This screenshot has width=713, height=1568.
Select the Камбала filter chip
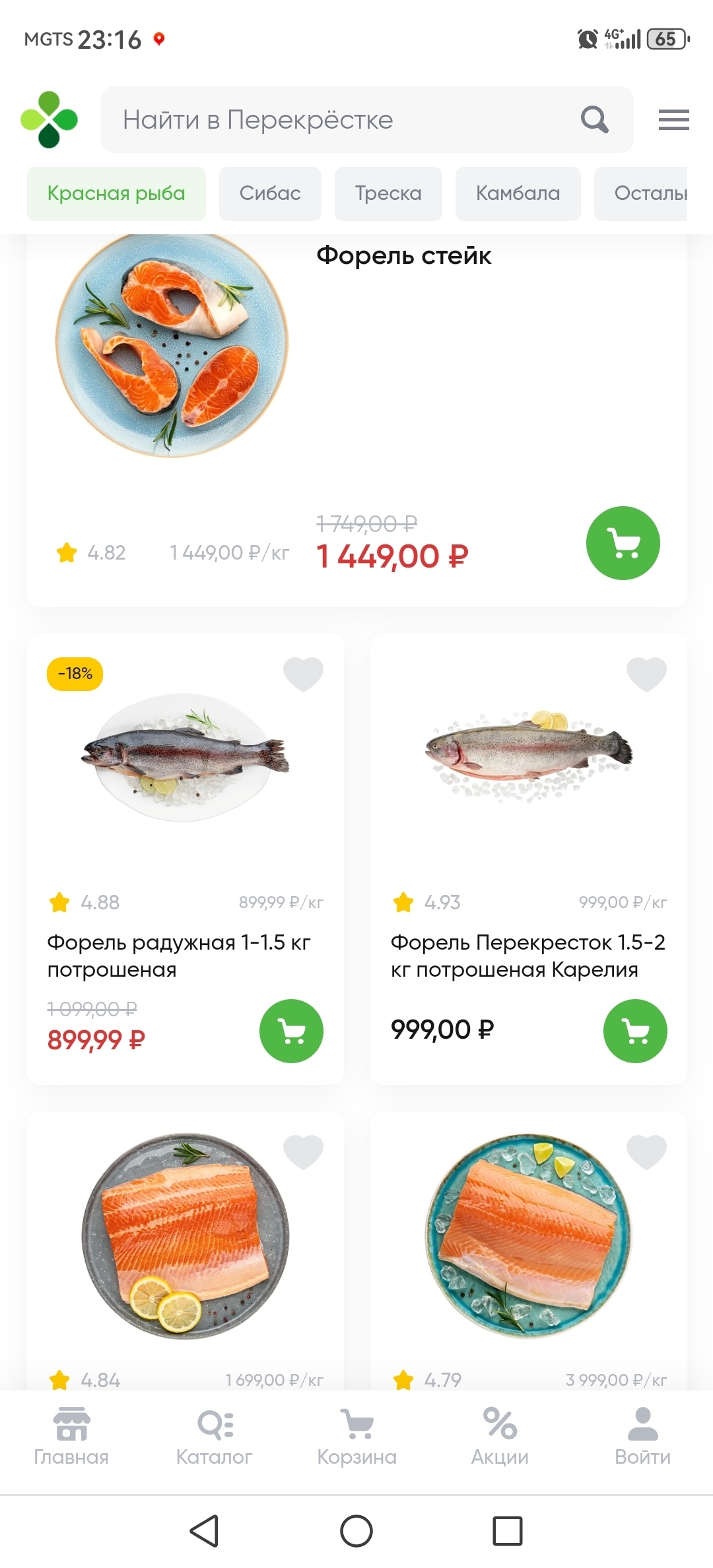point(518,193)
